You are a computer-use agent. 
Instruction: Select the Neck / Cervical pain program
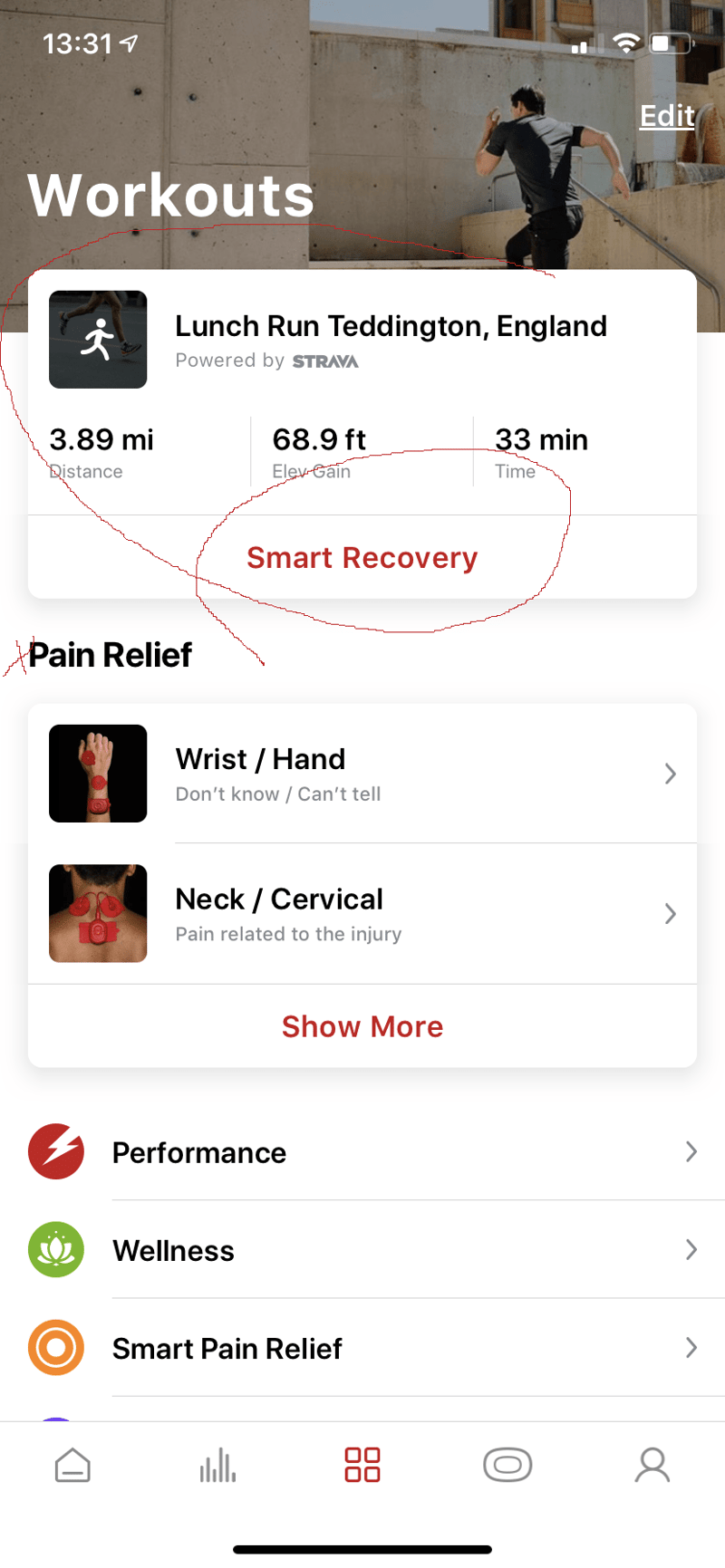(x=362, y=914)
